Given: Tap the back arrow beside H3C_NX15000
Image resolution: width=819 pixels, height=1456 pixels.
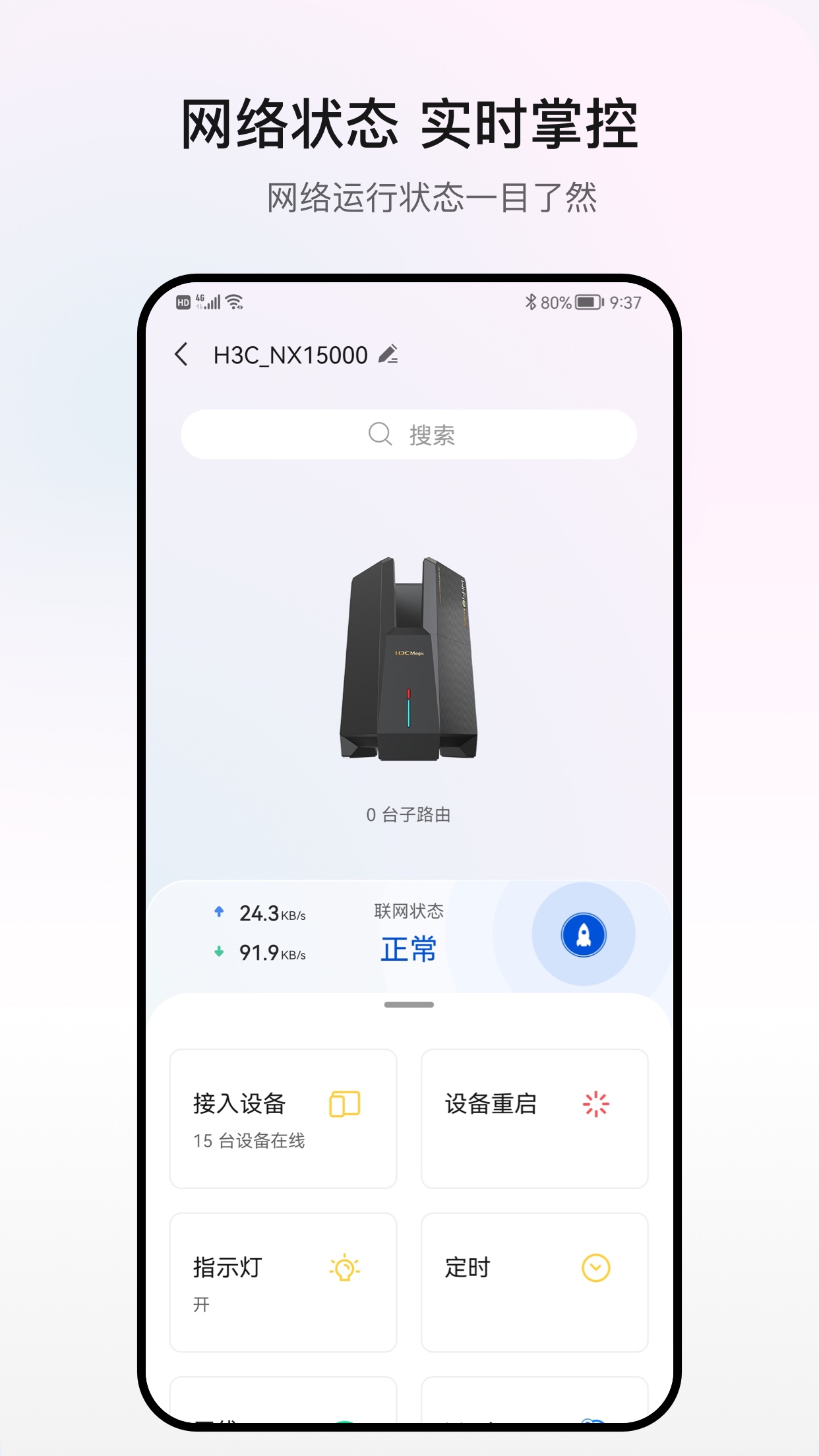Looking at the screenshot, I should tap(182, 355).
